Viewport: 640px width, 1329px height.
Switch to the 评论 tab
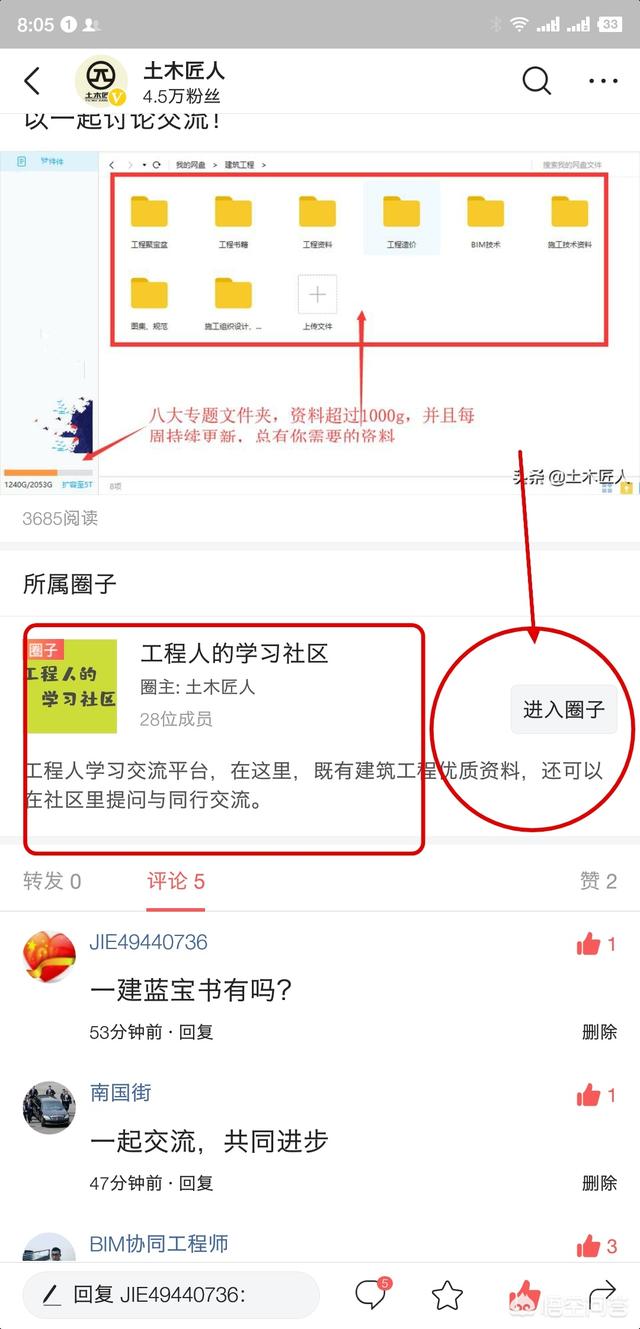pyautogui.click(x=176, y=881)
